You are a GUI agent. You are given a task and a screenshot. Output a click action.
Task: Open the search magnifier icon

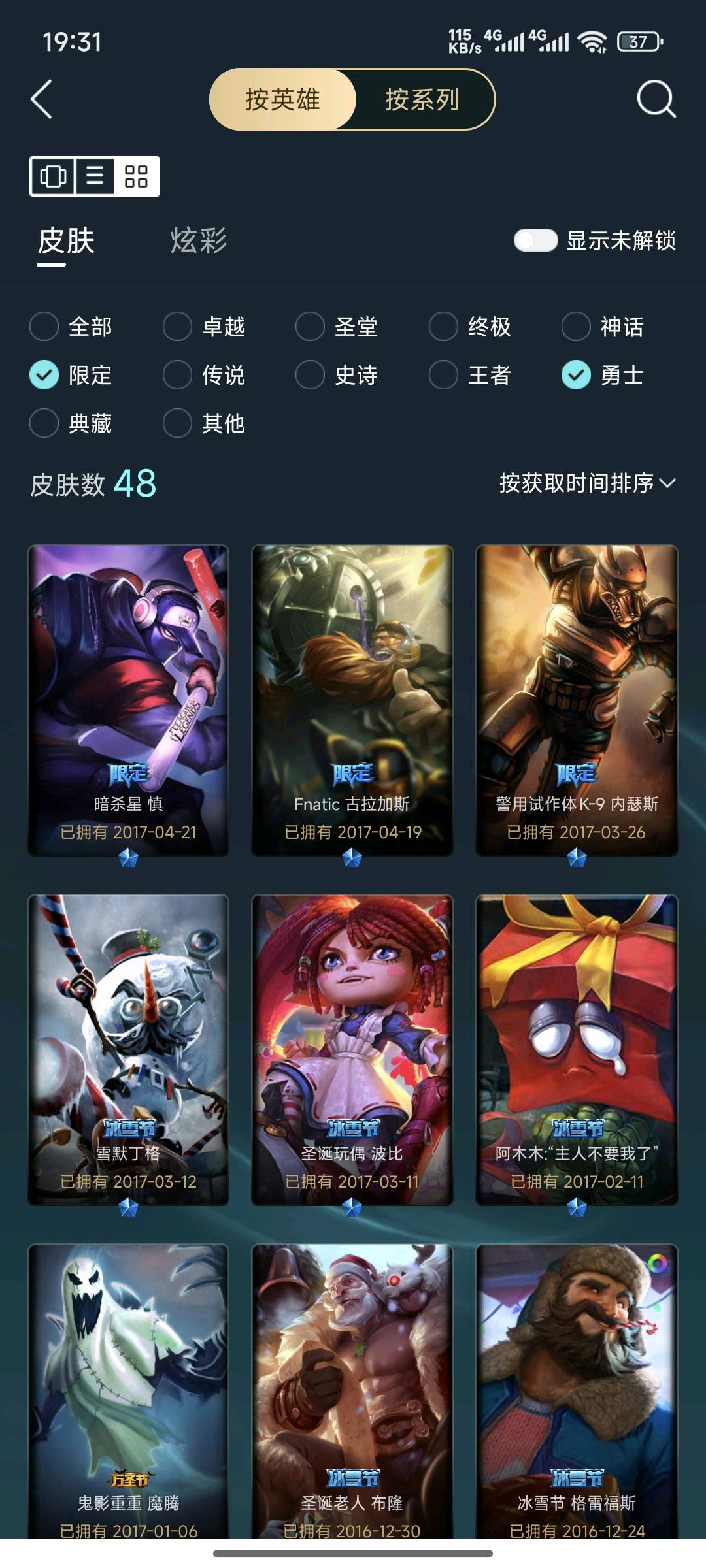coord(656,99)
